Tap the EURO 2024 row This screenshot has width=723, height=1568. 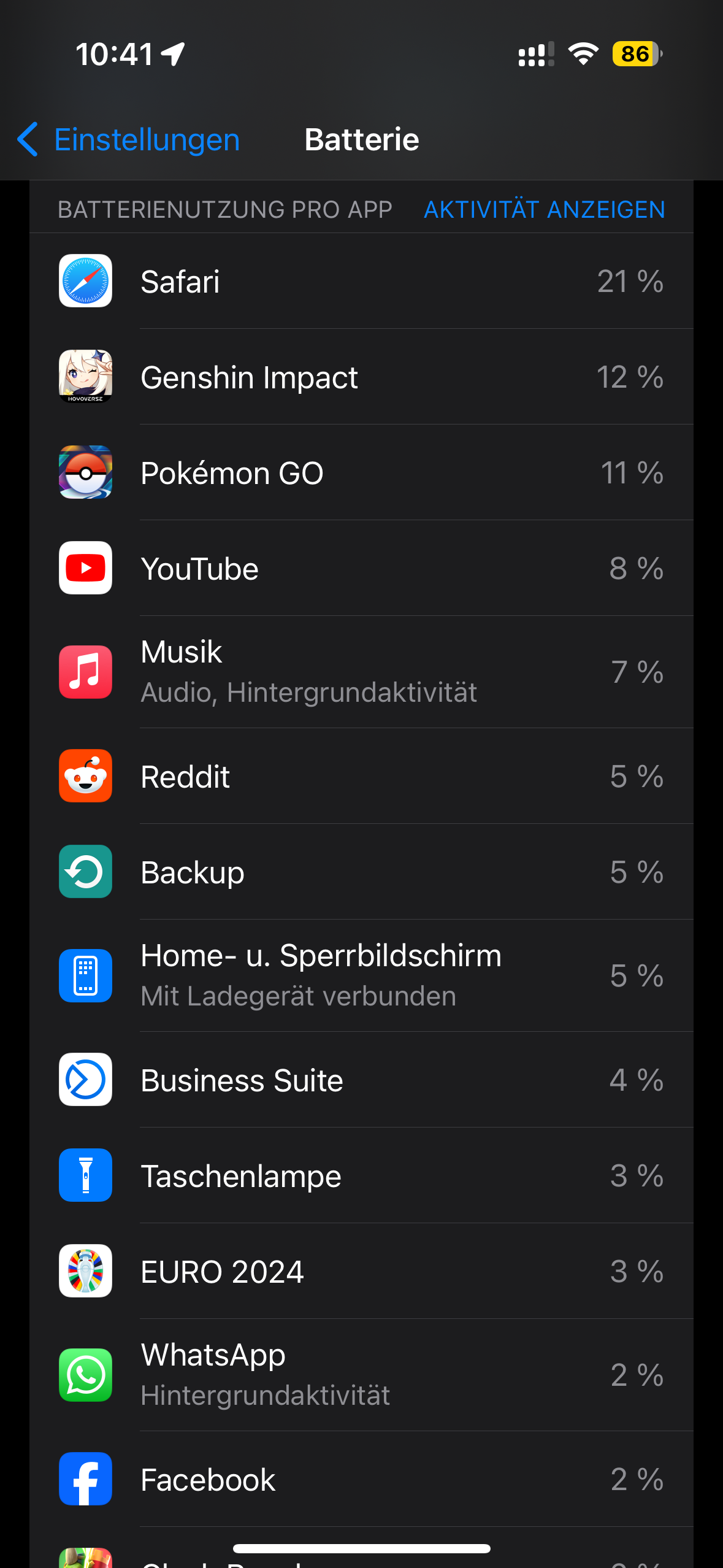(361, 1272)
